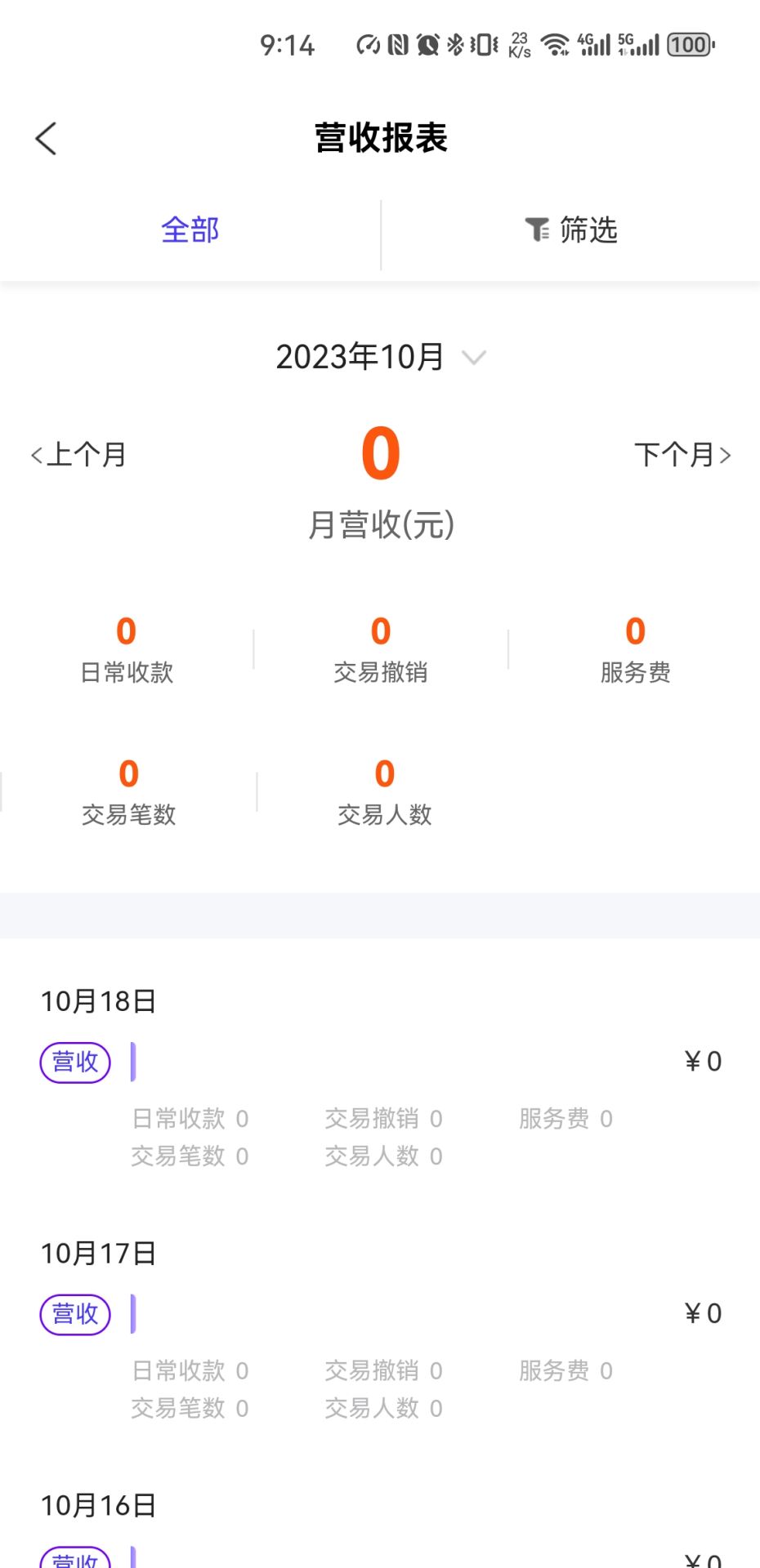Tap the back arrow to exit 营收报表

click(47, 138)
